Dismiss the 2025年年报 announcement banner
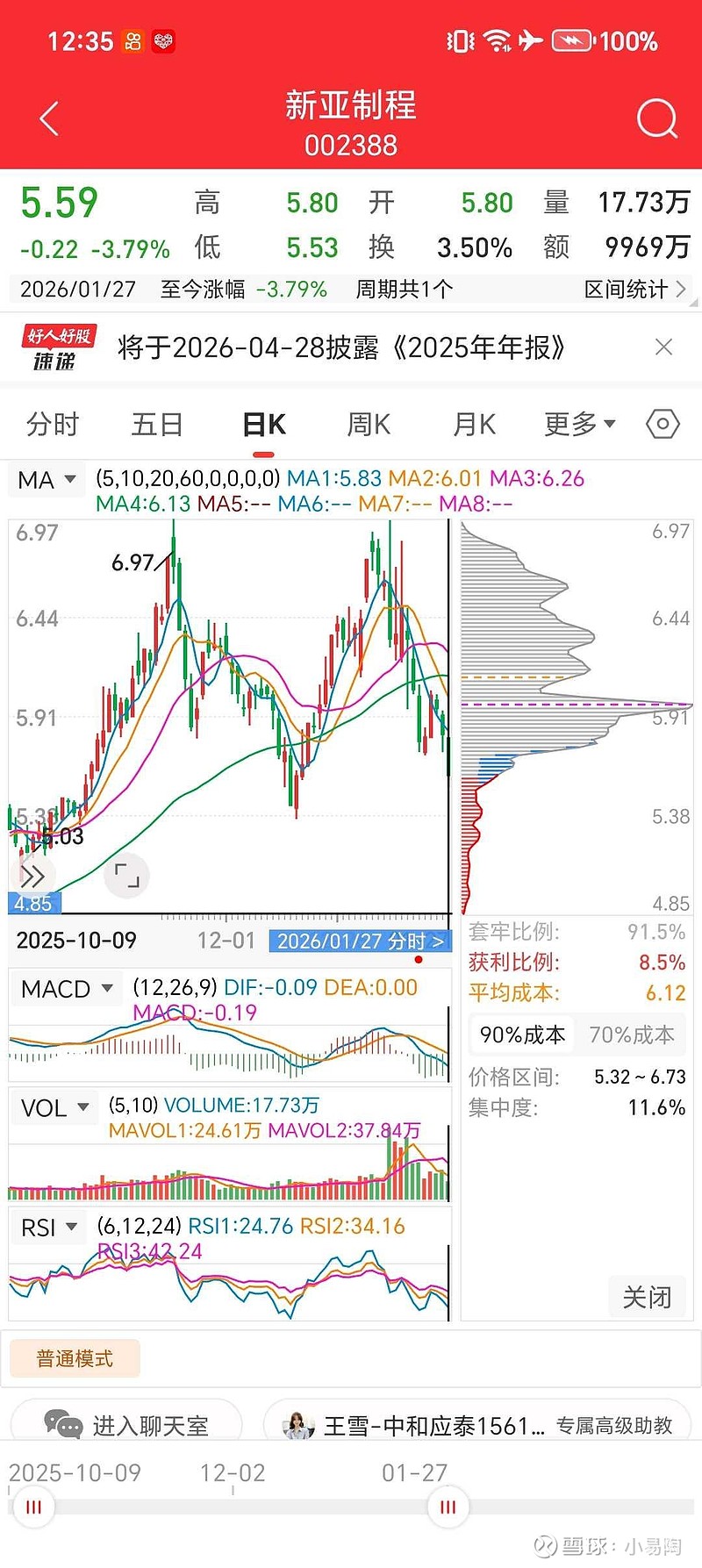 coord(663,347)
